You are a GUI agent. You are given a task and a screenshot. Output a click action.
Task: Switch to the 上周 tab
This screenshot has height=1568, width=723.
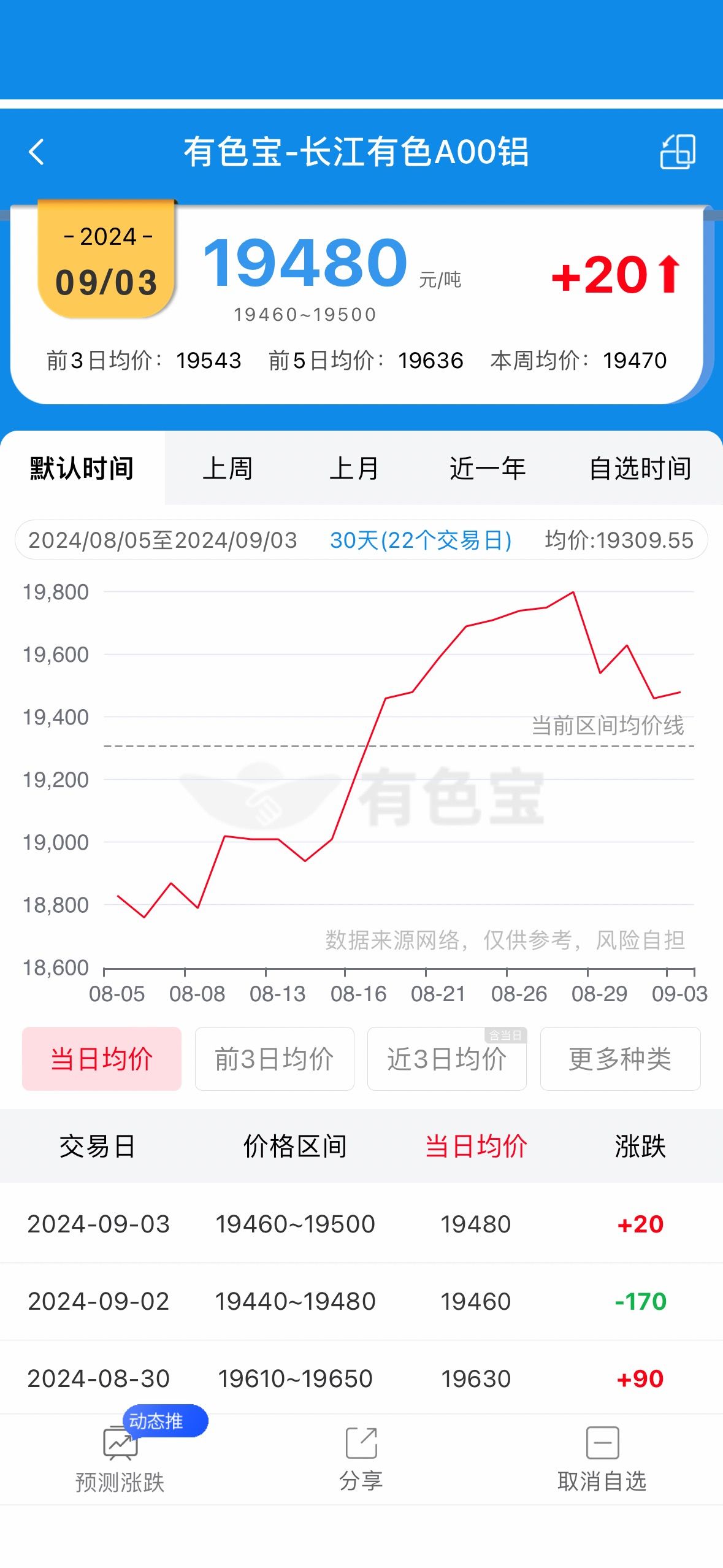pos(228,468)
